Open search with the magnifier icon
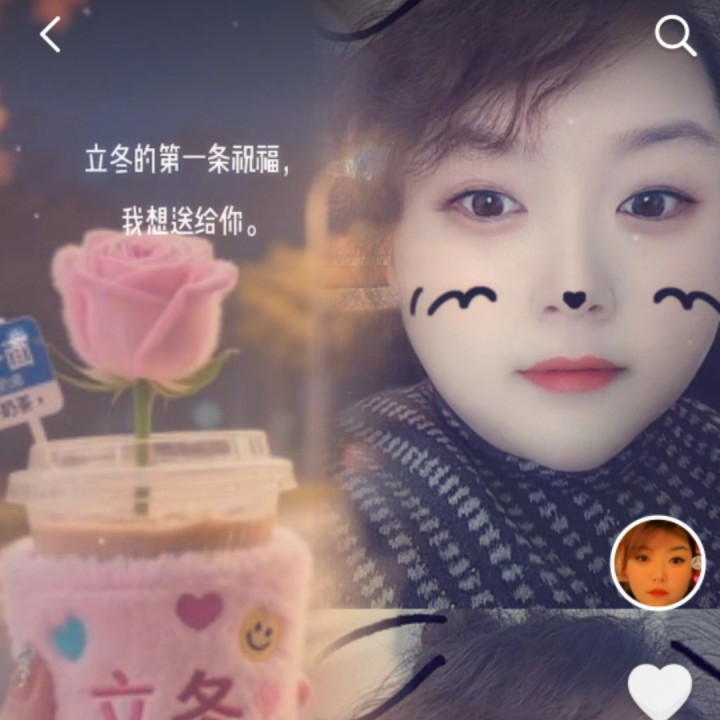The image size is (720, 720). coord(675,36)
